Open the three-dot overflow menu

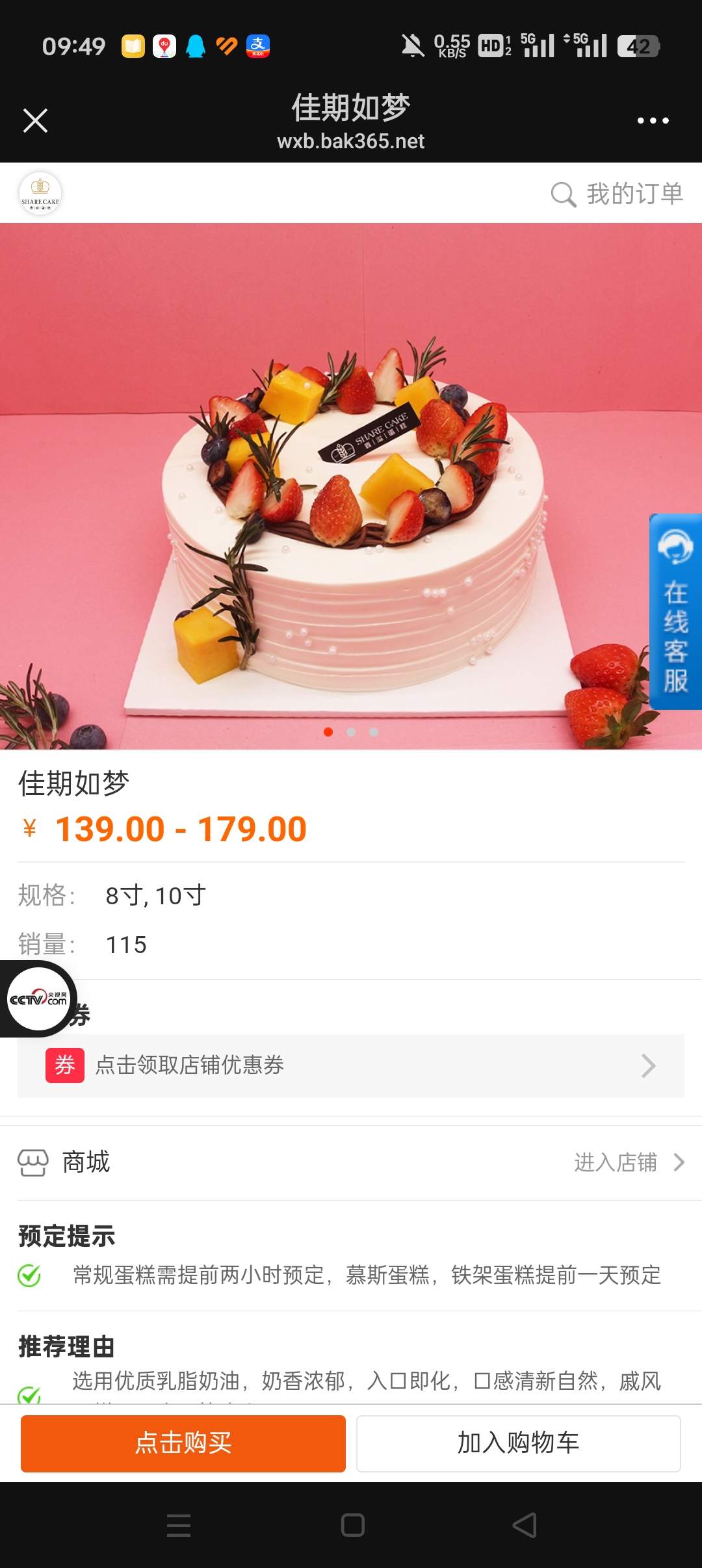point(653,120)
